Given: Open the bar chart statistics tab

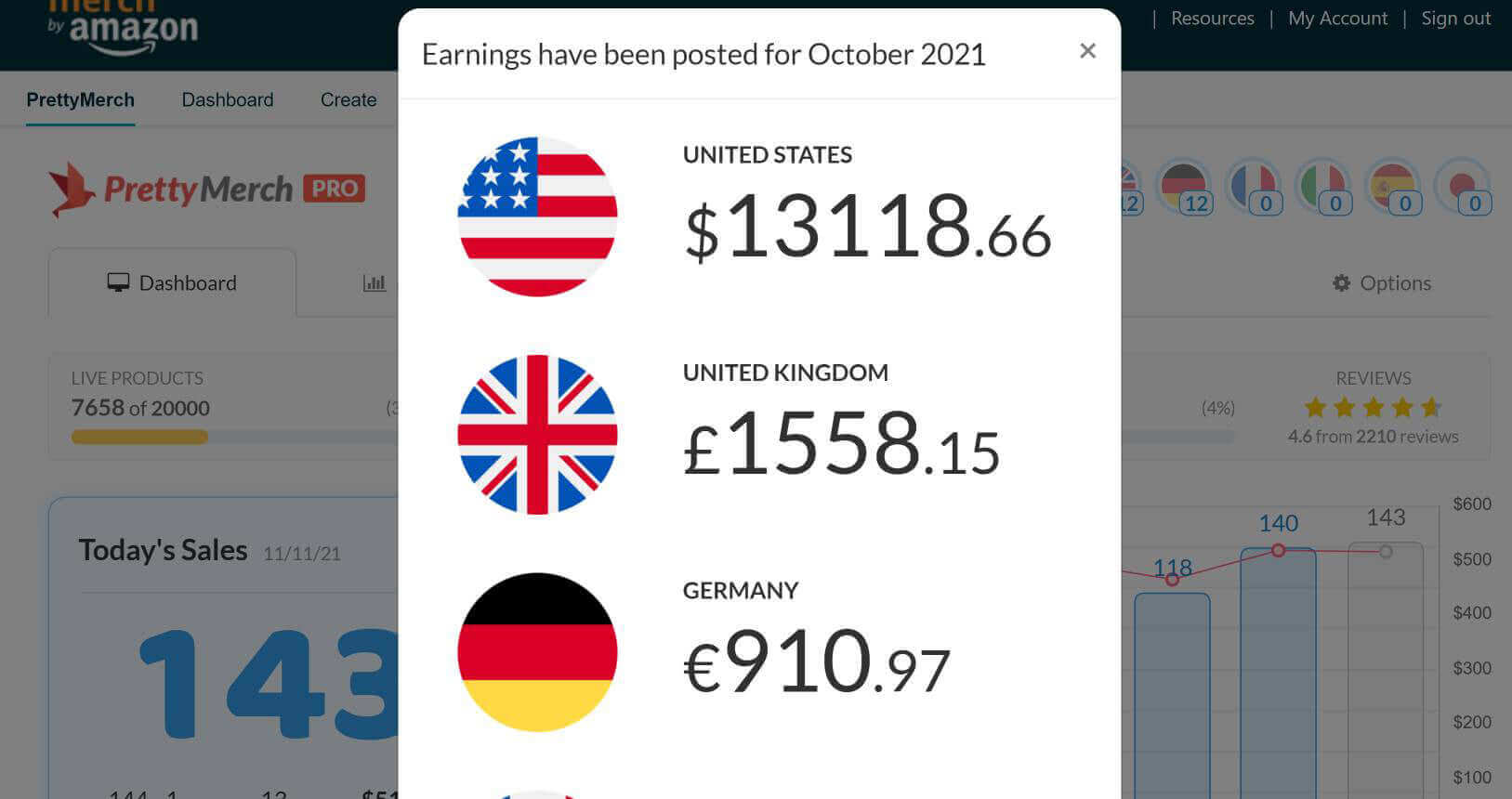Looking at the screenshot, I should coord(375,282).
